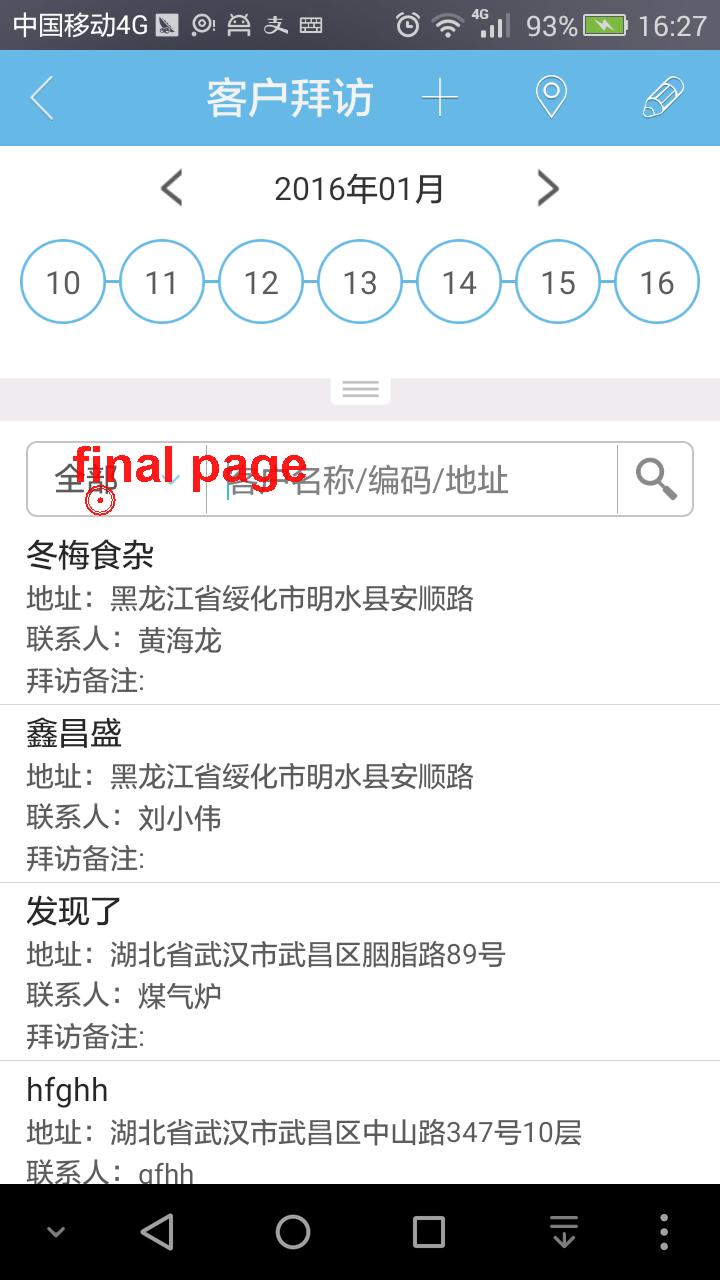
Task: Open the map location pin
Action: pyautogui.click(x=551, y=98)
